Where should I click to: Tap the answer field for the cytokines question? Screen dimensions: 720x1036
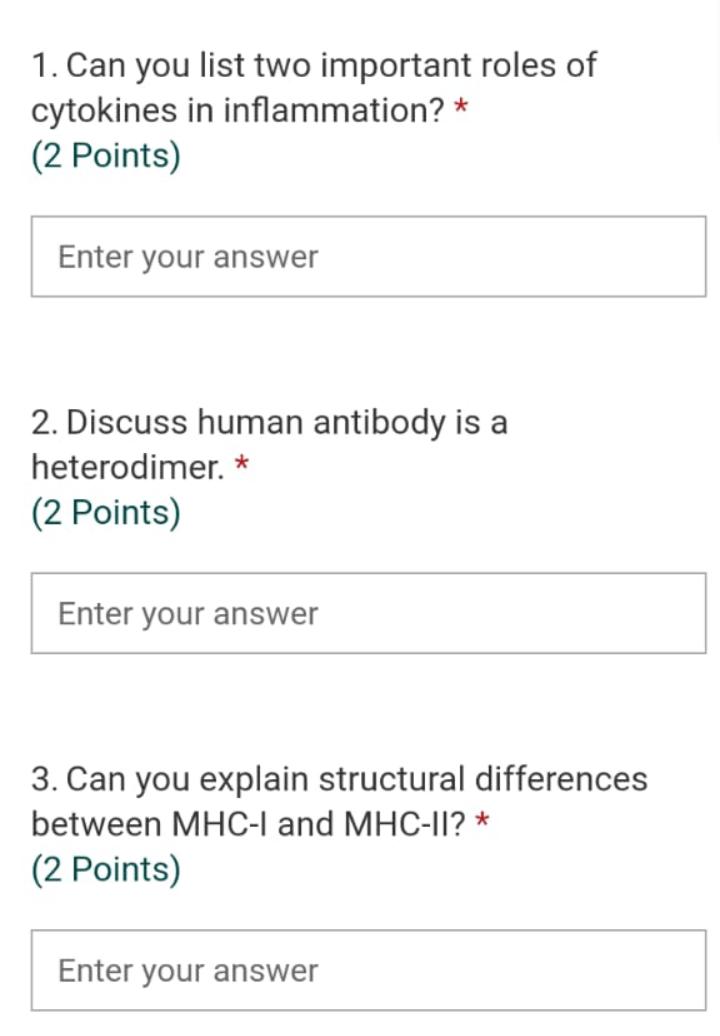pyautogui.click(x=368, y=257)
